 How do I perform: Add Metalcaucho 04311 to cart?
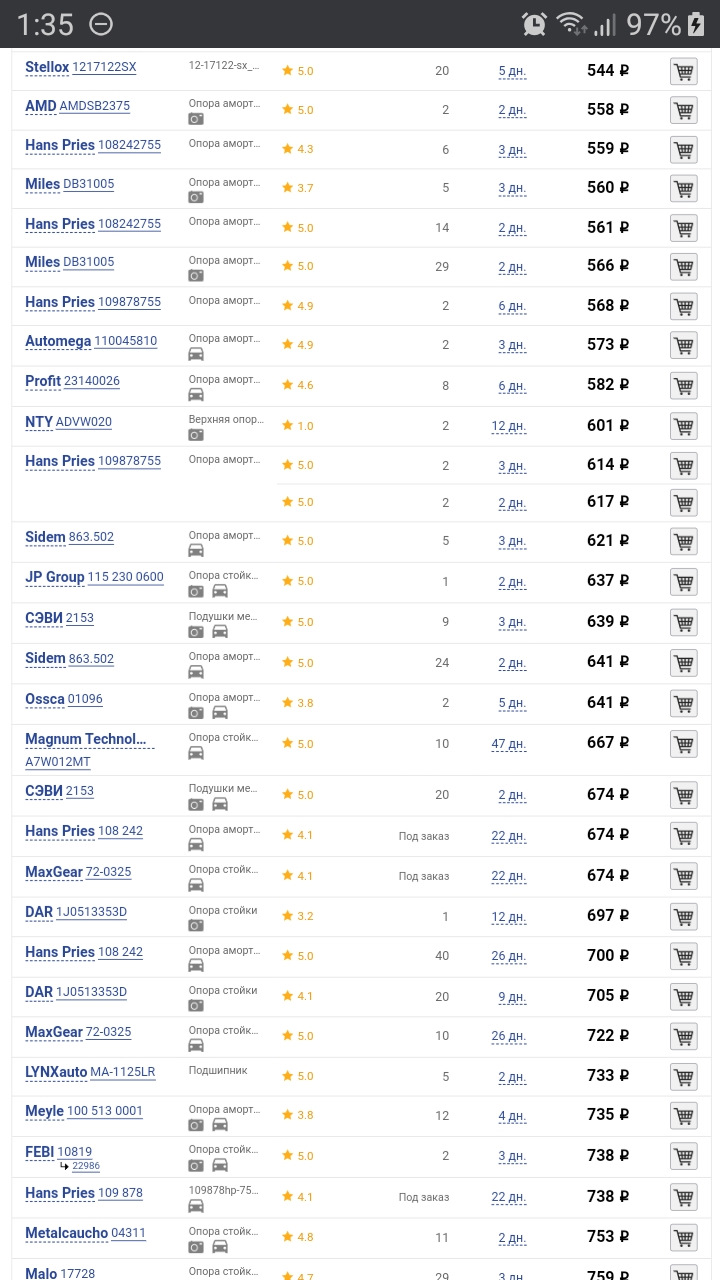(683, 1237)
